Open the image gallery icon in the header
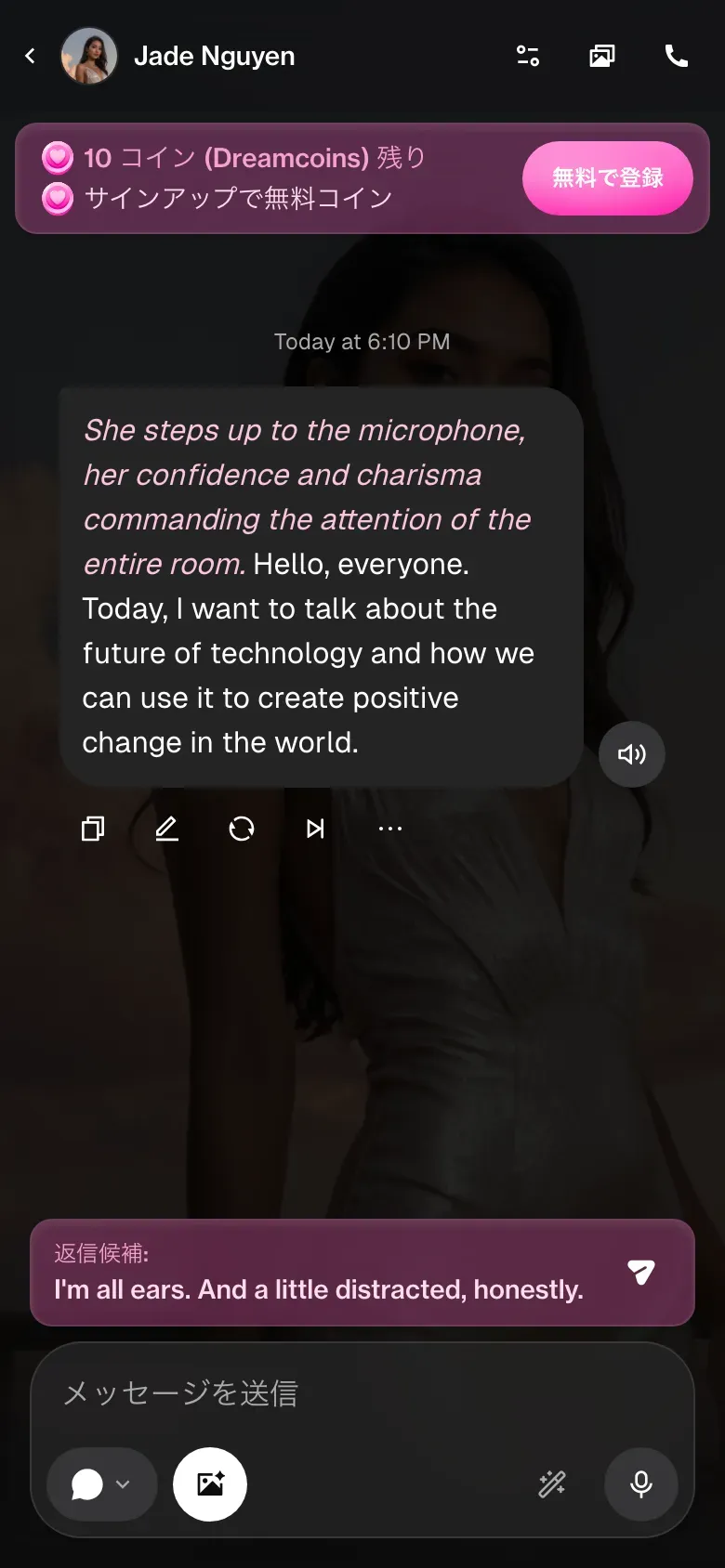 pos(602,56)
